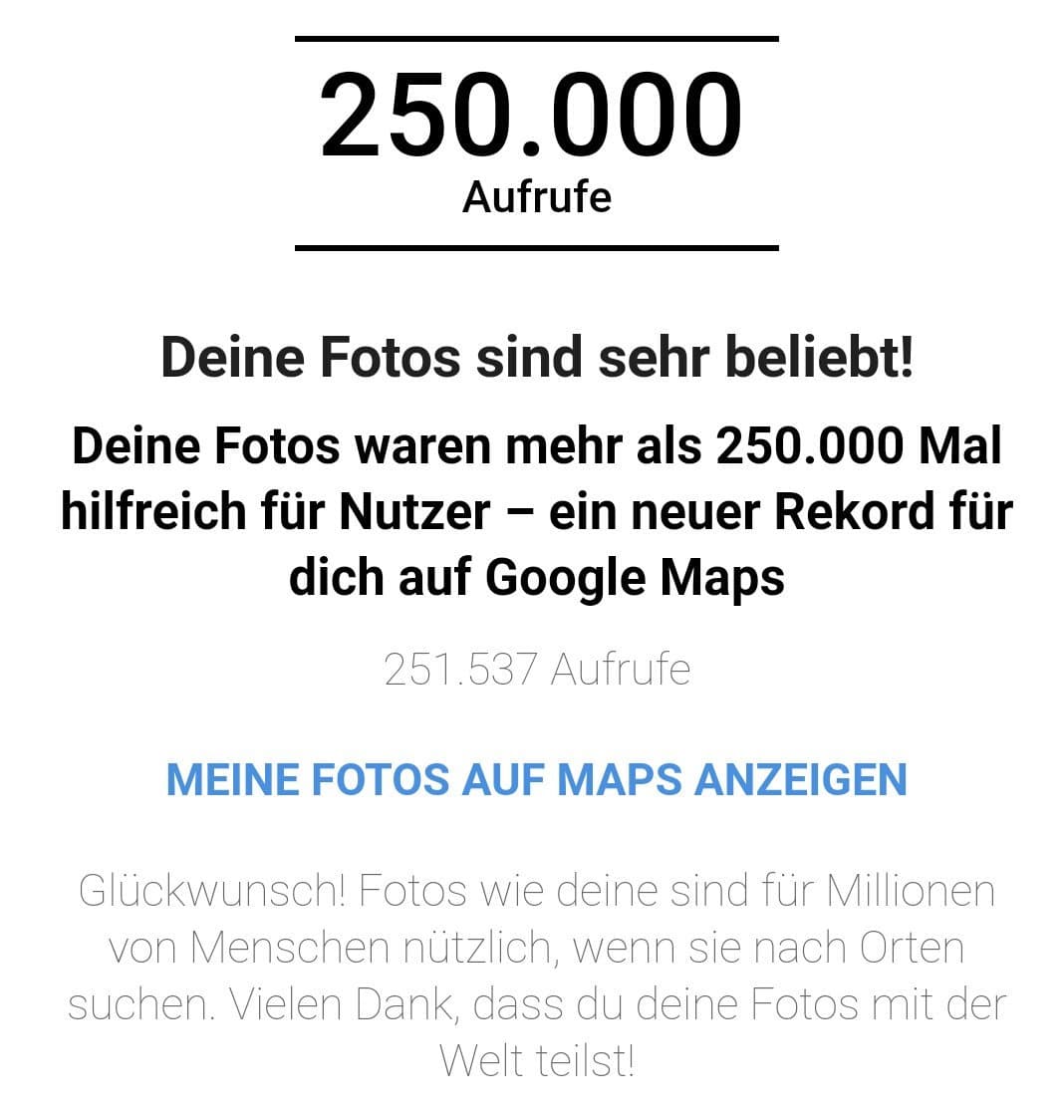Open the 'Meine Fotos auf Maps anzeigen' link
Image resolution: width=1064 pixels, height=1120 pixels.
[536, 778]
